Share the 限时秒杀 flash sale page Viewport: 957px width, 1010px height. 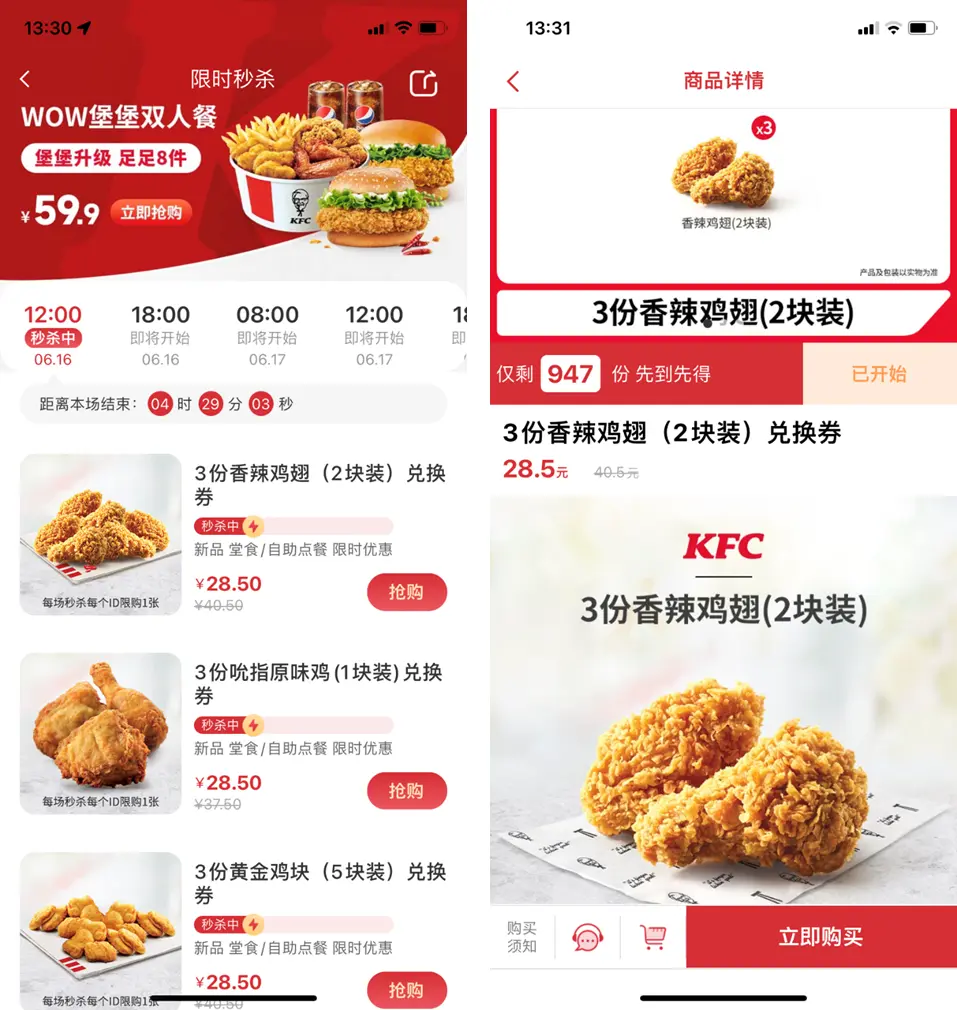(424, 83)
